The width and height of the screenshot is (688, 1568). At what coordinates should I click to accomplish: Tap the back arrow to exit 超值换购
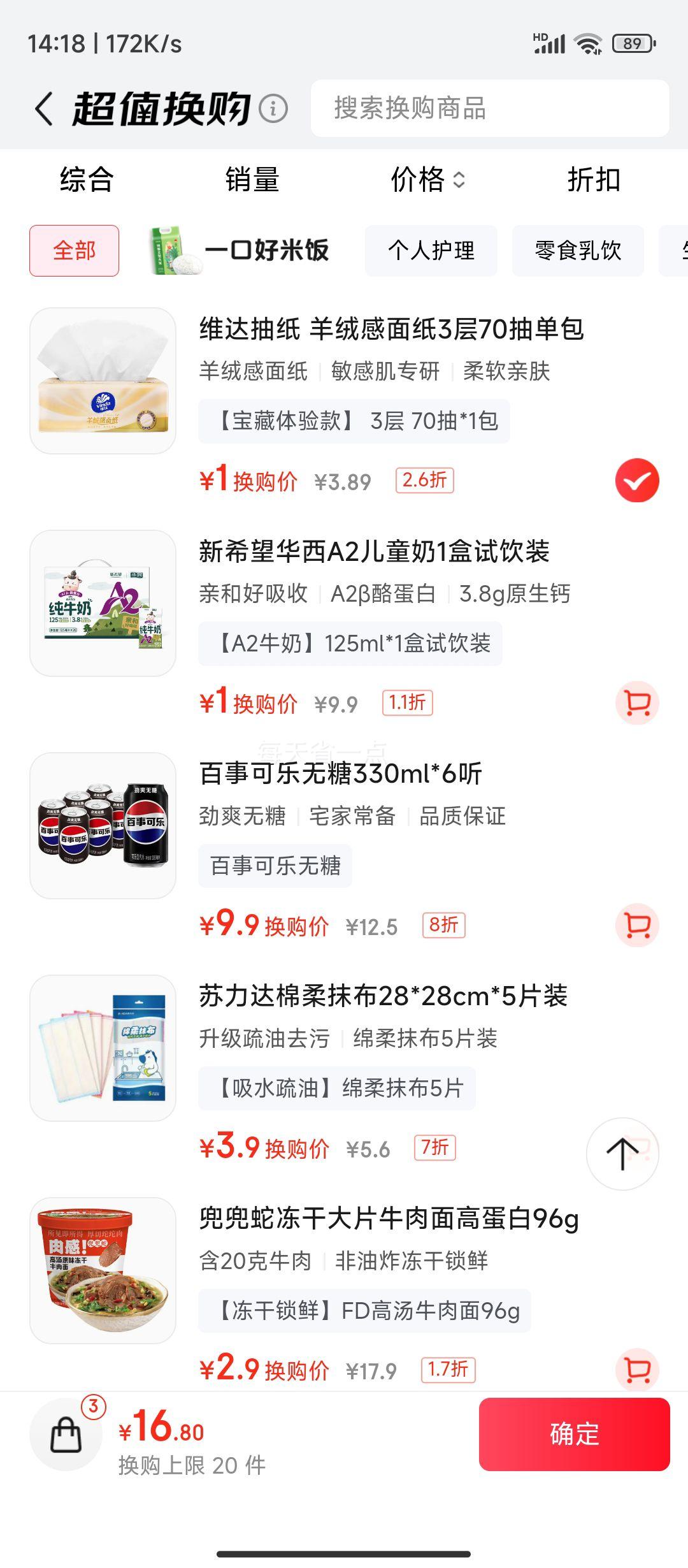pyautogui.click(x=43, y=109)
